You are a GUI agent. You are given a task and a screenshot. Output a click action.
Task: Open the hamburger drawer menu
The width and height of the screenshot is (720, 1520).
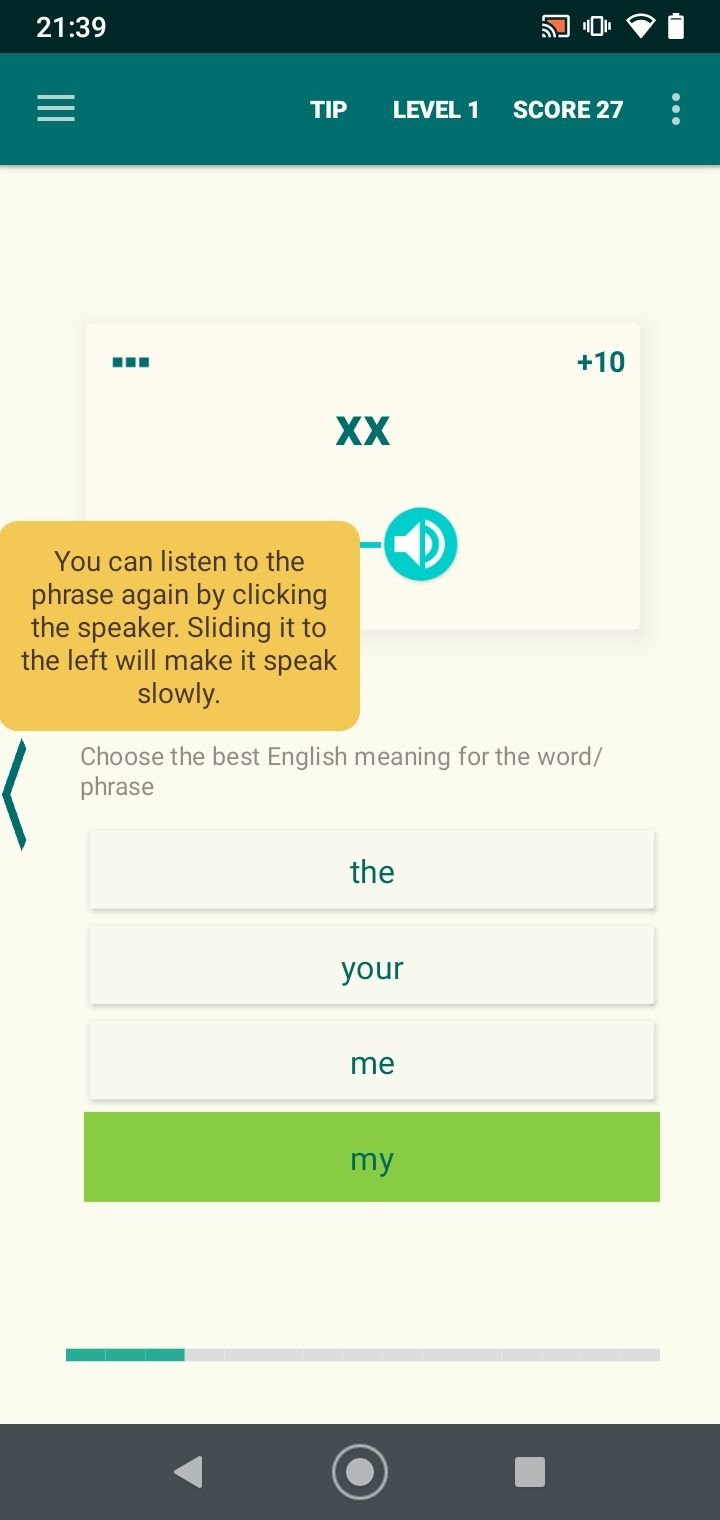click(x=56, y=109)
